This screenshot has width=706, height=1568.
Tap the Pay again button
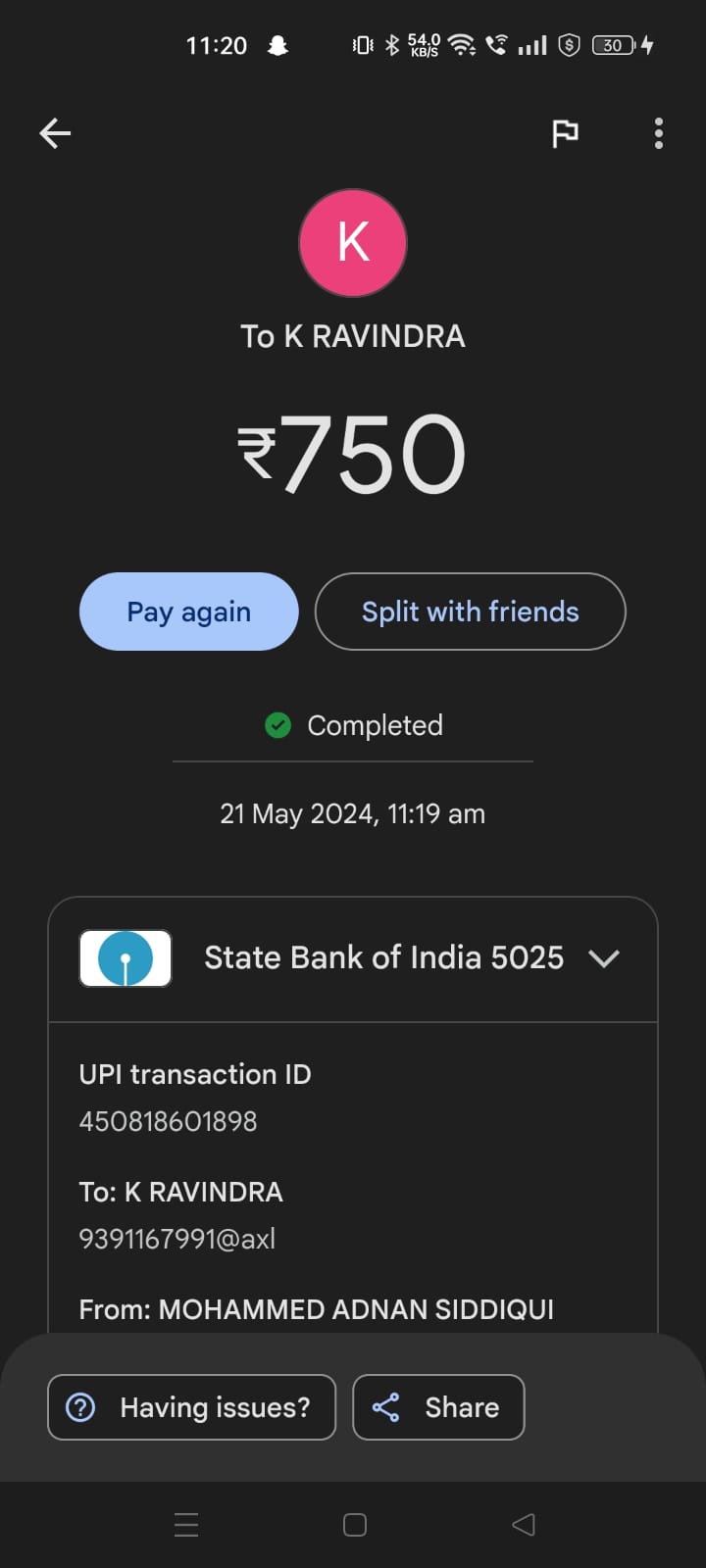(188, 612)
